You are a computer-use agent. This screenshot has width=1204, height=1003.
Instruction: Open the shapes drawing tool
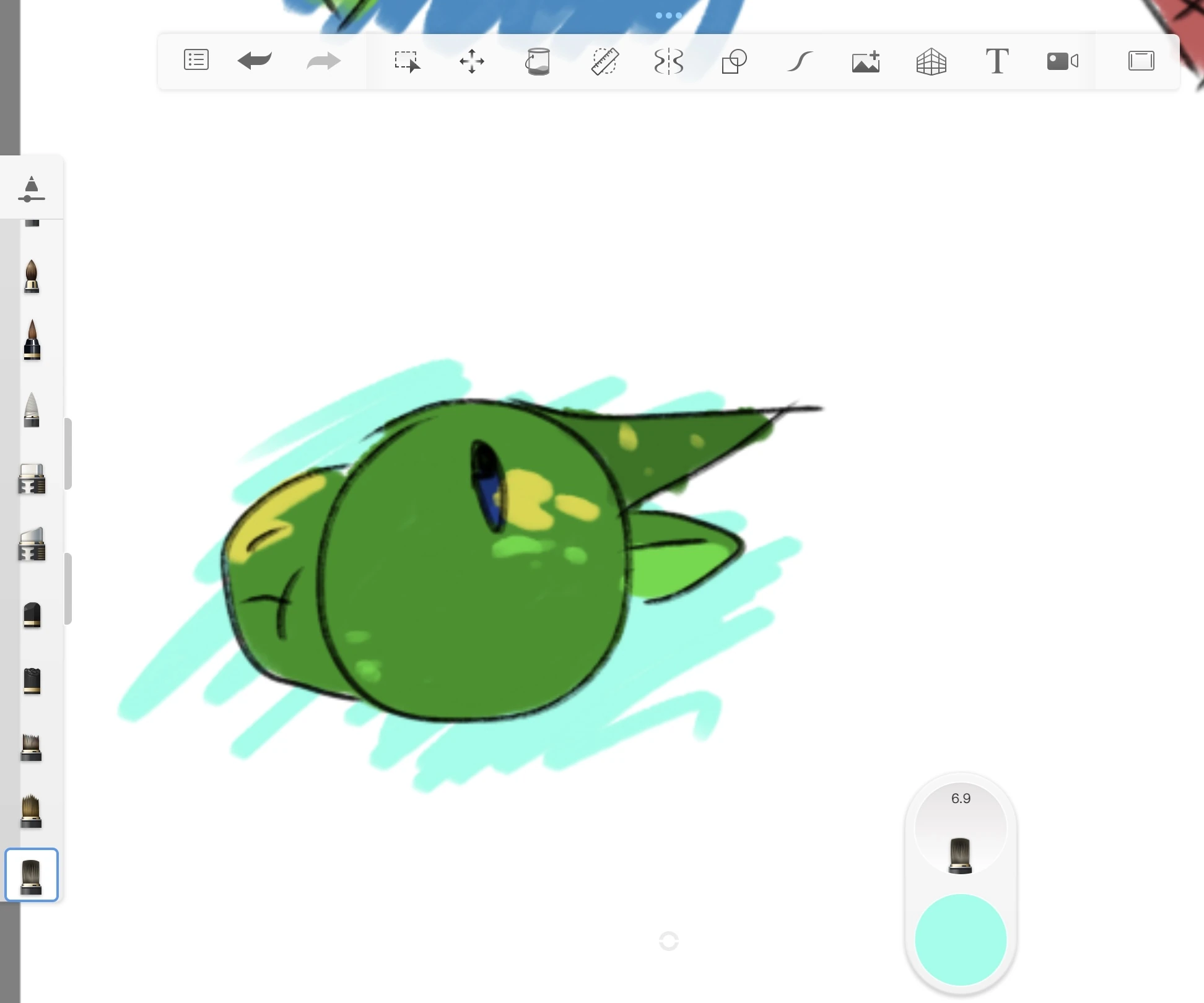point(734,61)
